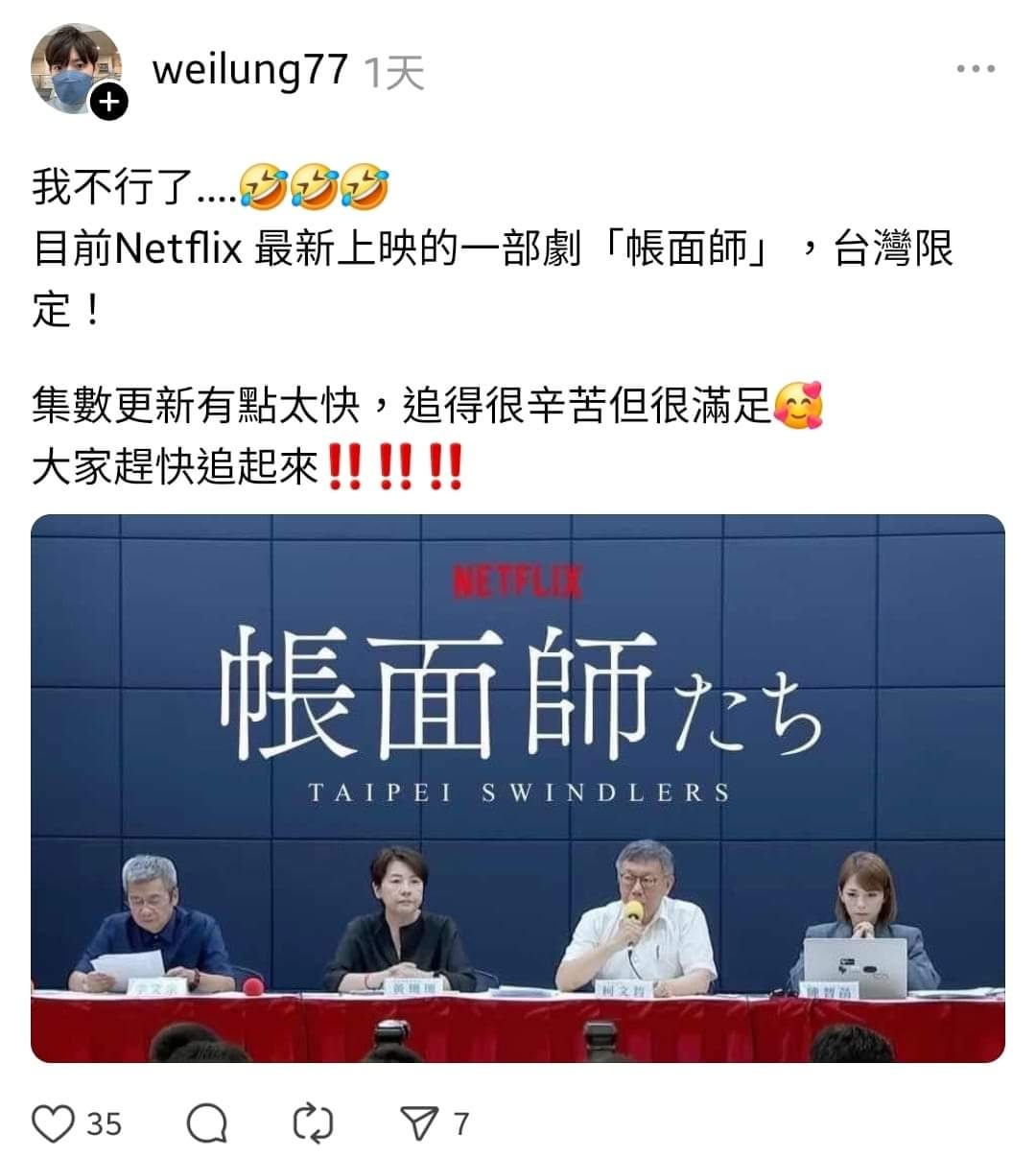Follow weilung77 via the plus badge
Image resolution: width=1036 pixels, height=1158 pixels.
[x=108, y=101]
